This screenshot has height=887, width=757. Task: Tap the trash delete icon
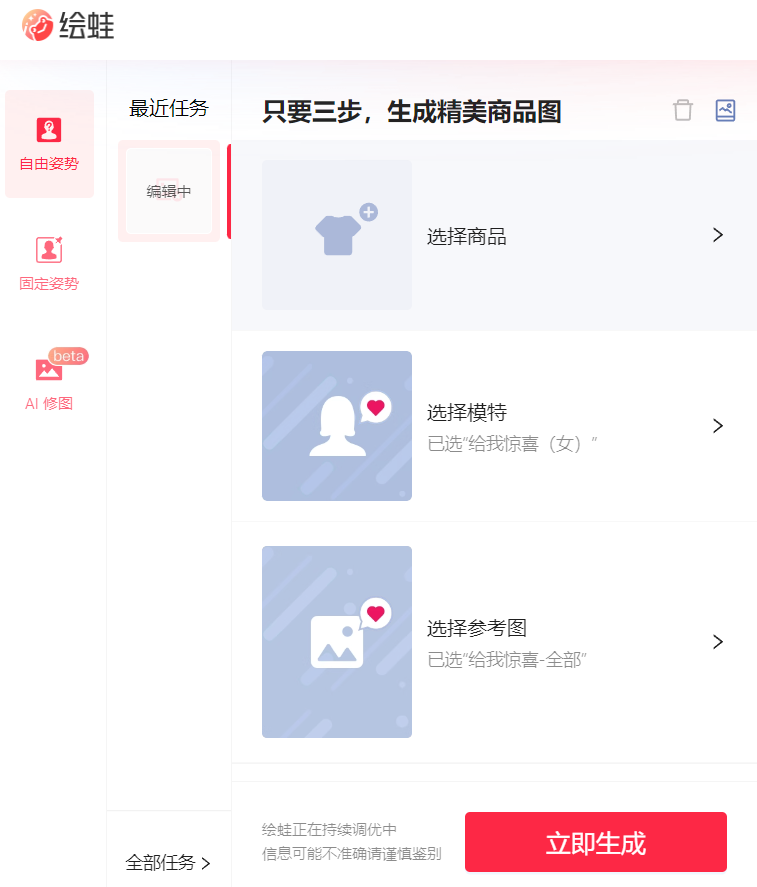coord(683,110)
